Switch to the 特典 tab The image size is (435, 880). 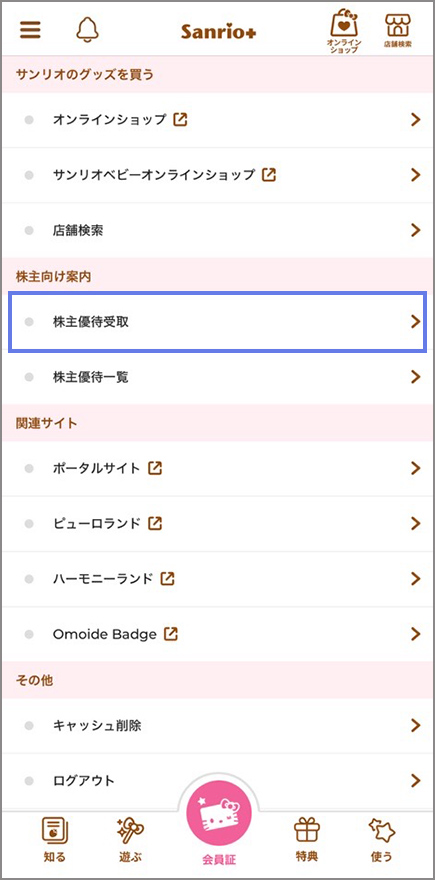pos(307,840)
